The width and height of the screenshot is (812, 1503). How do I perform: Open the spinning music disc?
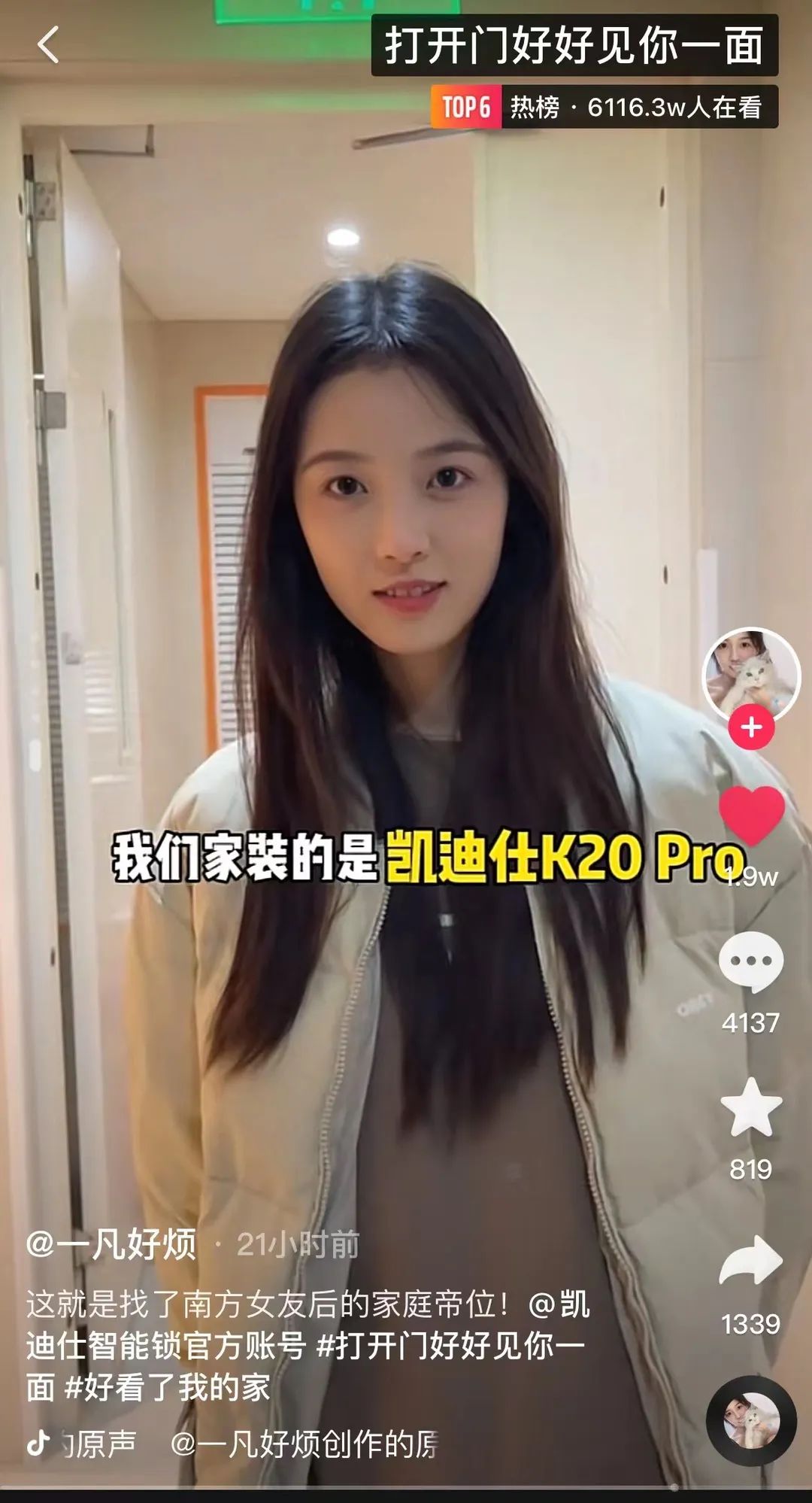tap(751, 1421)
